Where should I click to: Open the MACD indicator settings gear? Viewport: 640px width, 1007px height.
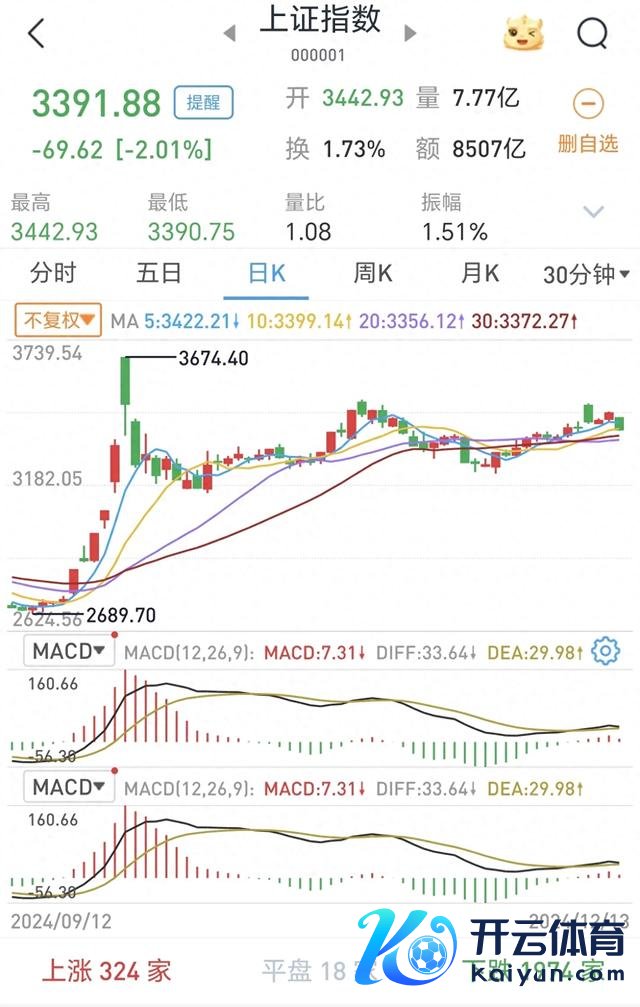click(605, 652)
